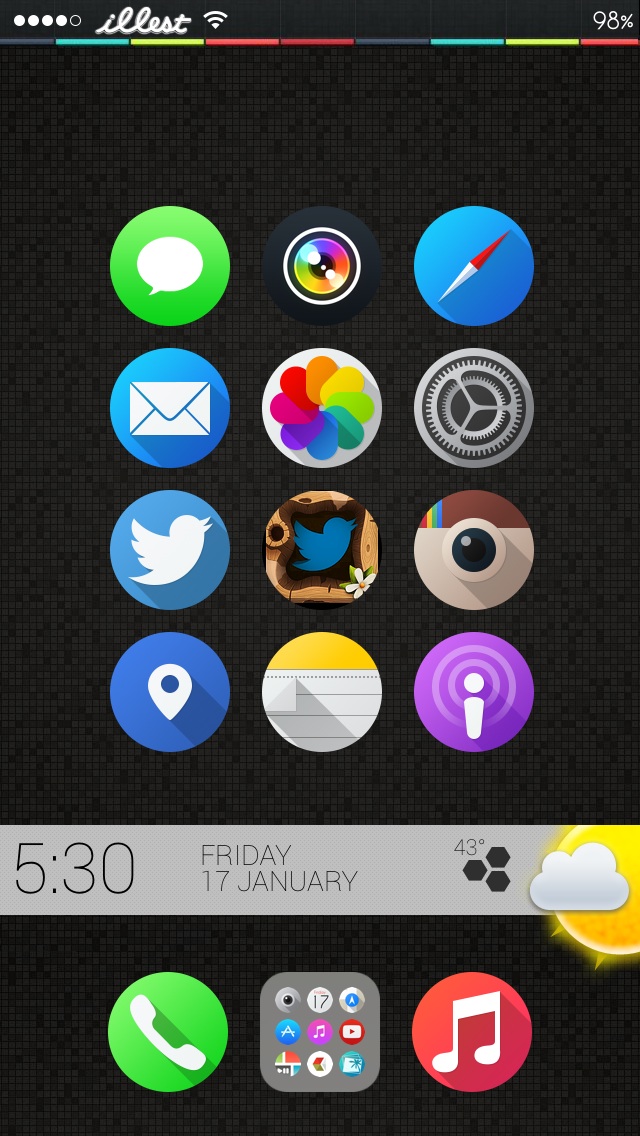The width and height of the screenshot is (640, 1136).
Task: Open the maps location pin app
Action: (x=170, y=692)
